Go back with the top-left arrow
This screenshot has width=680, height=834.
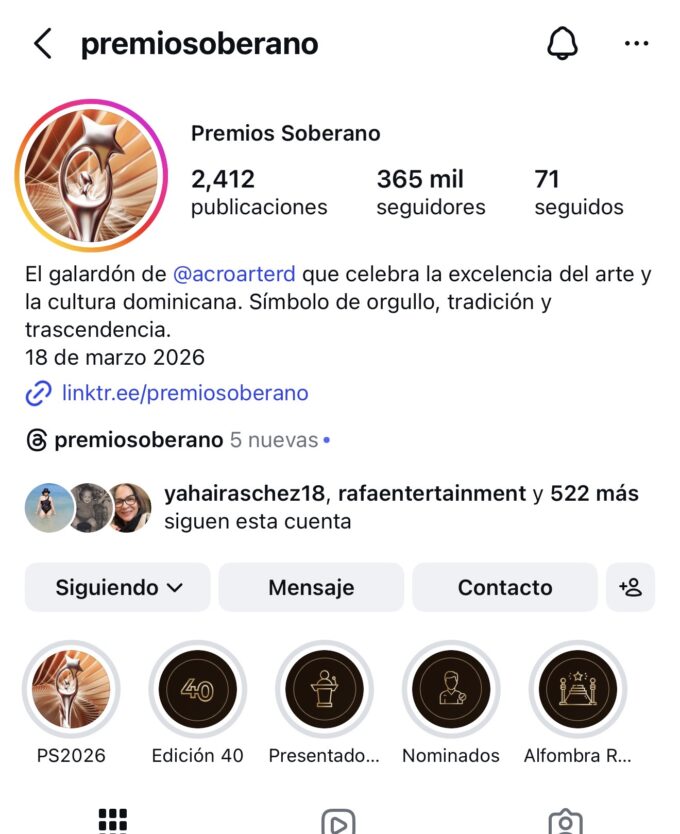click(42, 44)
